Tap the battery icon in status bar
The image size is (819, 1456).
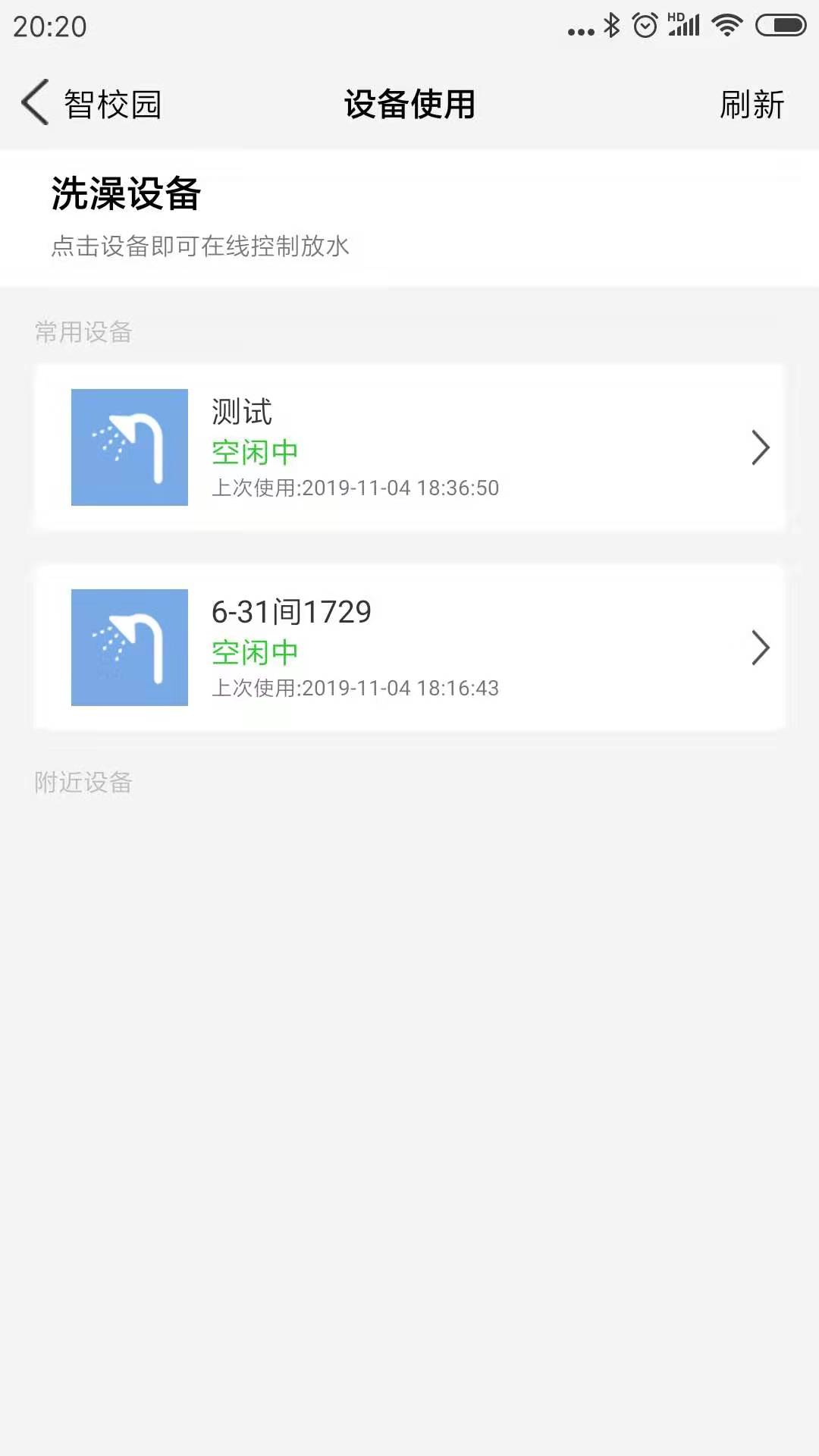pyautogui.click(x=781, y=24)
